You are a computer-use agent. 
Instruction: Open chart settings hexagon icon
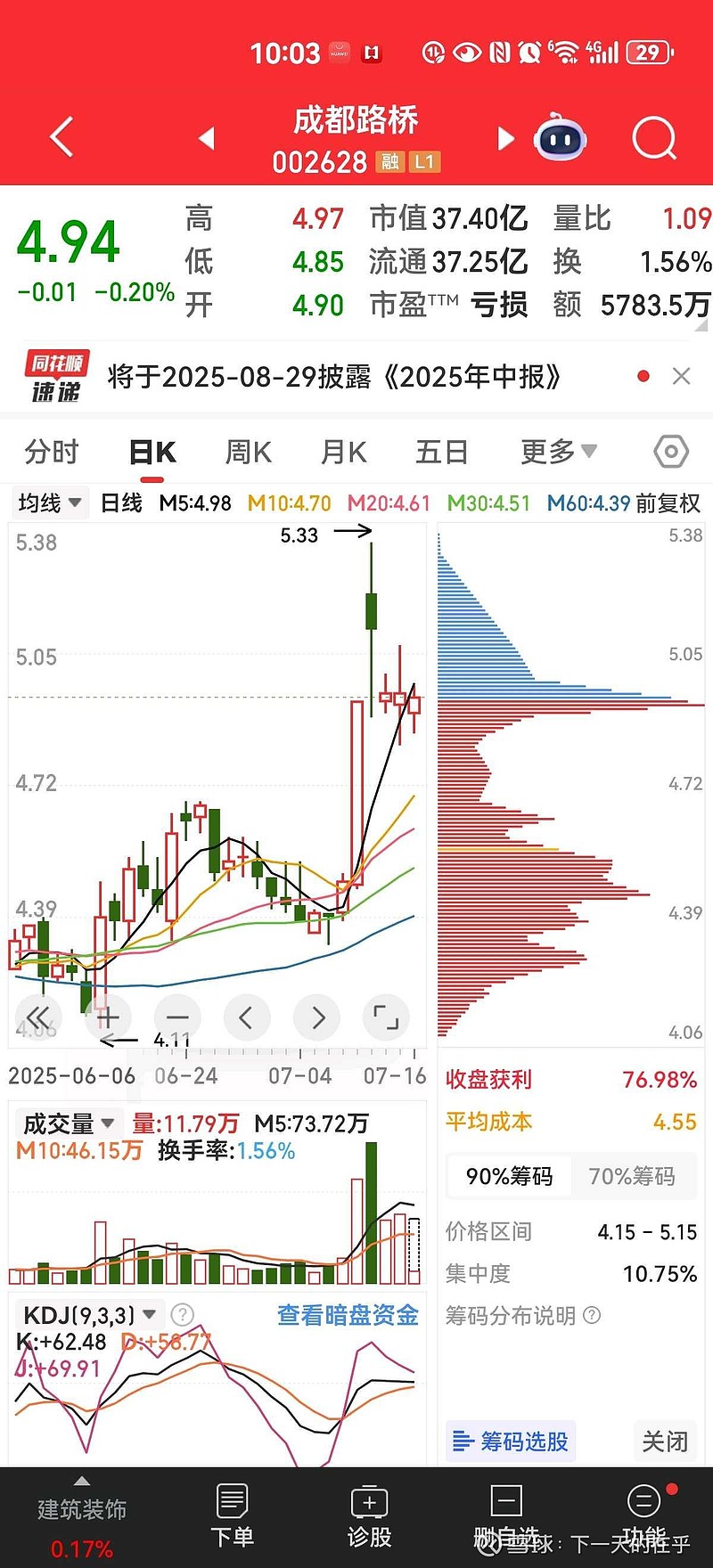670,452
